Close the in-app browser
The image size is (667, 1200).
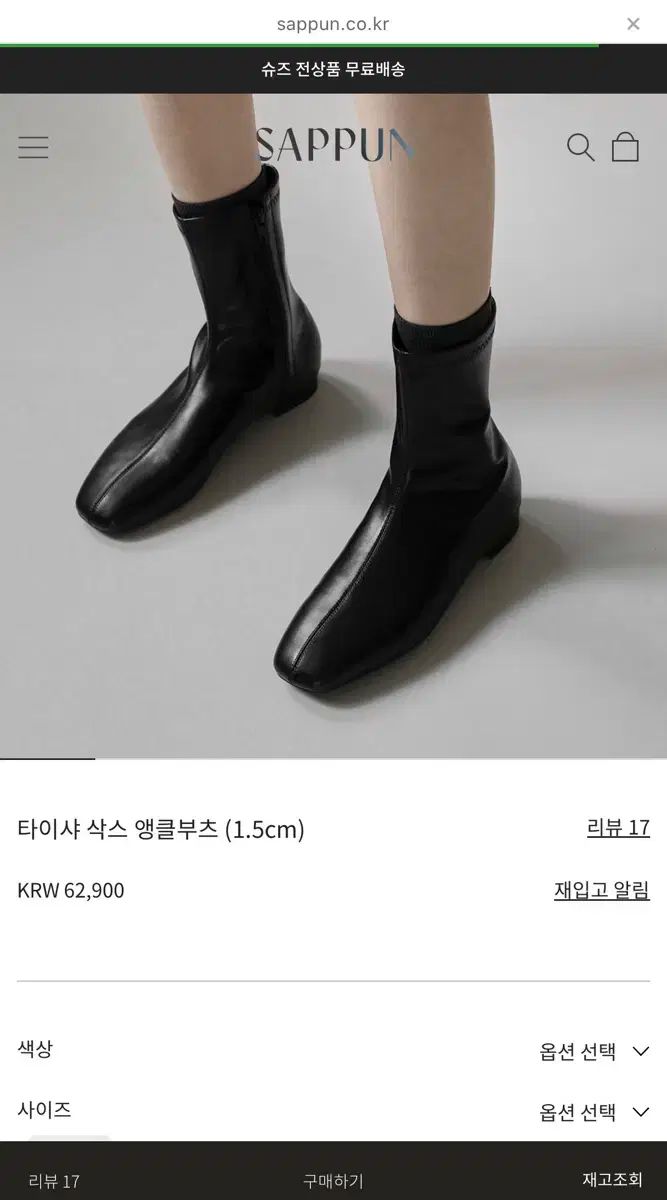pyautogui.click(x=633, y=24)
